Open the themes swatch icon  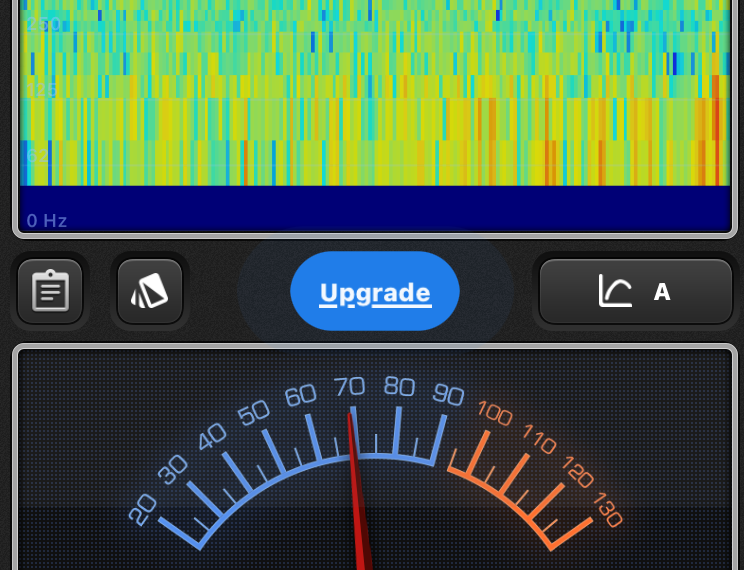[x=150, y=292]
